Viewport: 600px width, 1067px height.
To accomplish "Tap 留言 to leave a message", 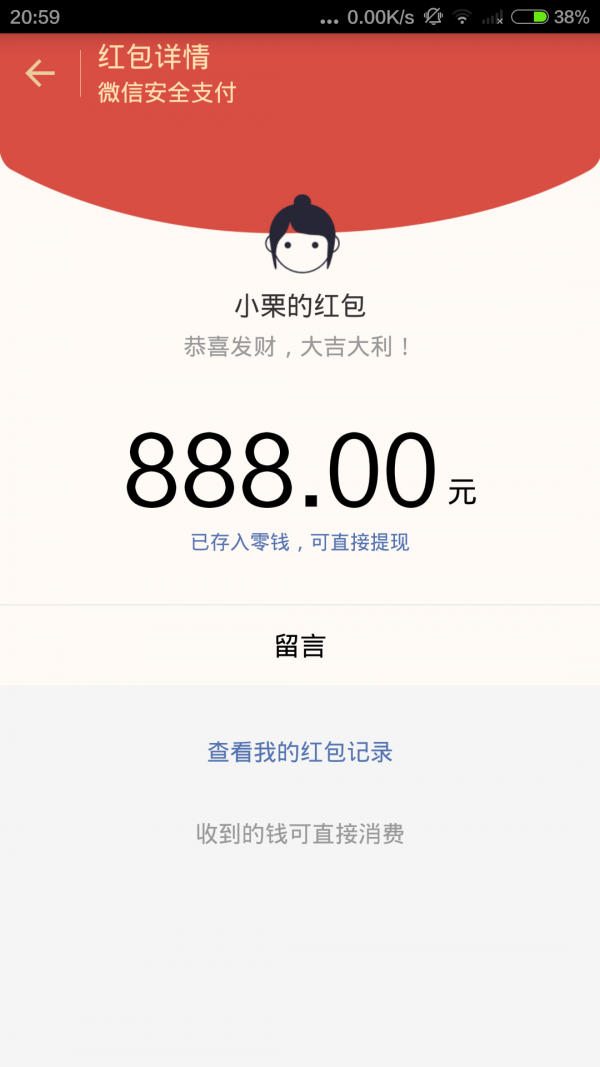I will (300, 646).
